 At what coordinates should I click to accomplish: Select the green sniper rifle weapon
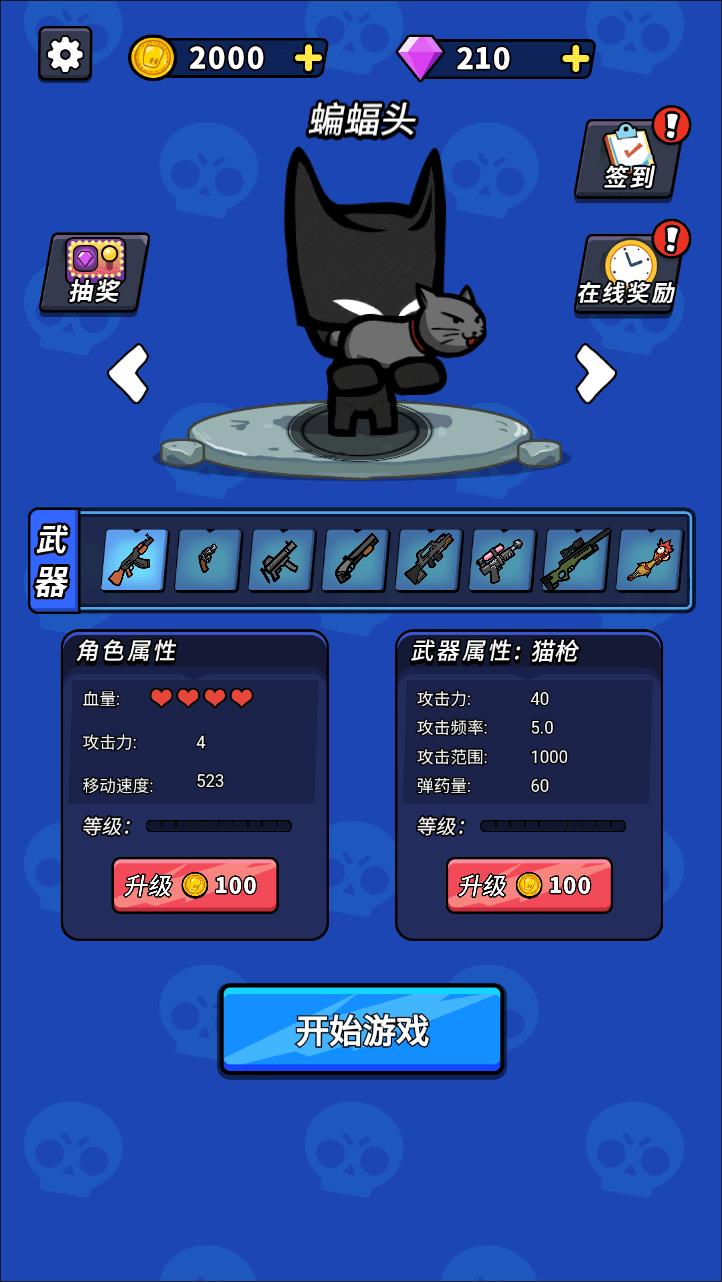[x=576, y=560]
